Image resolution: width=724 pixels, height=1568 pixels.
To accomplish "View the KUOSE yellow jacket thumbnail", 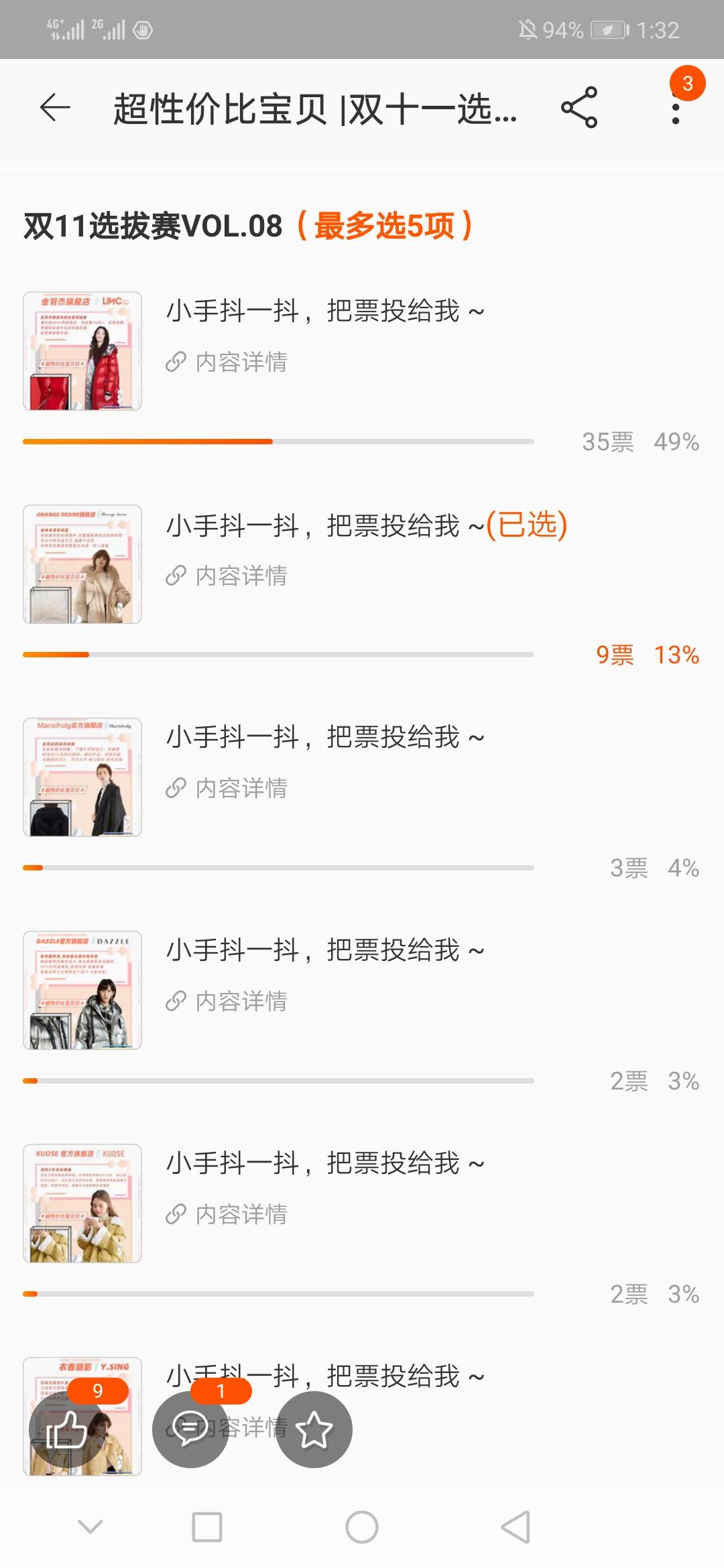I will point(82,1203).
